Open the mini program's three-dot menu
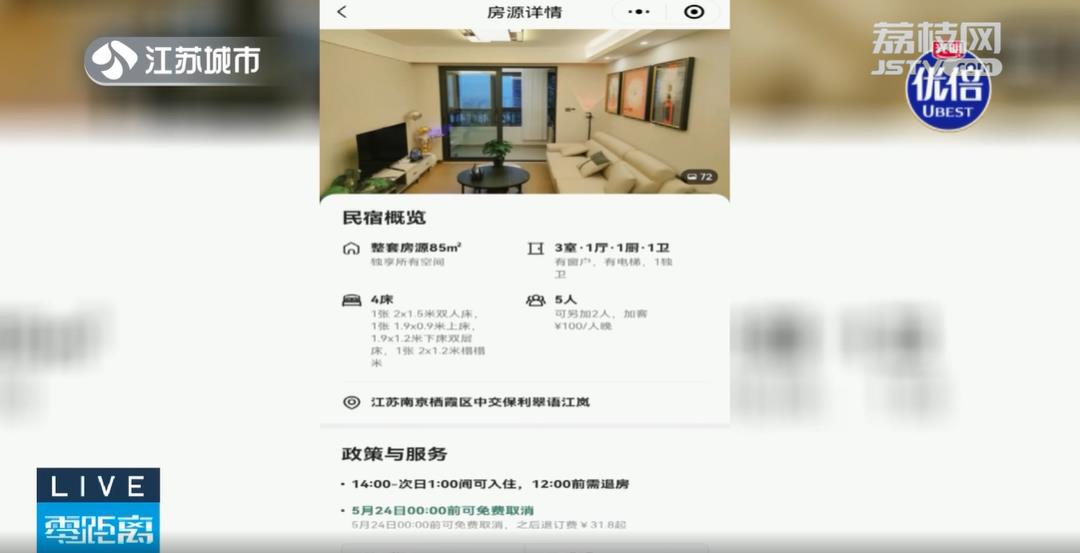This screenshot has width=1080, height=553. tap(638, 12)
